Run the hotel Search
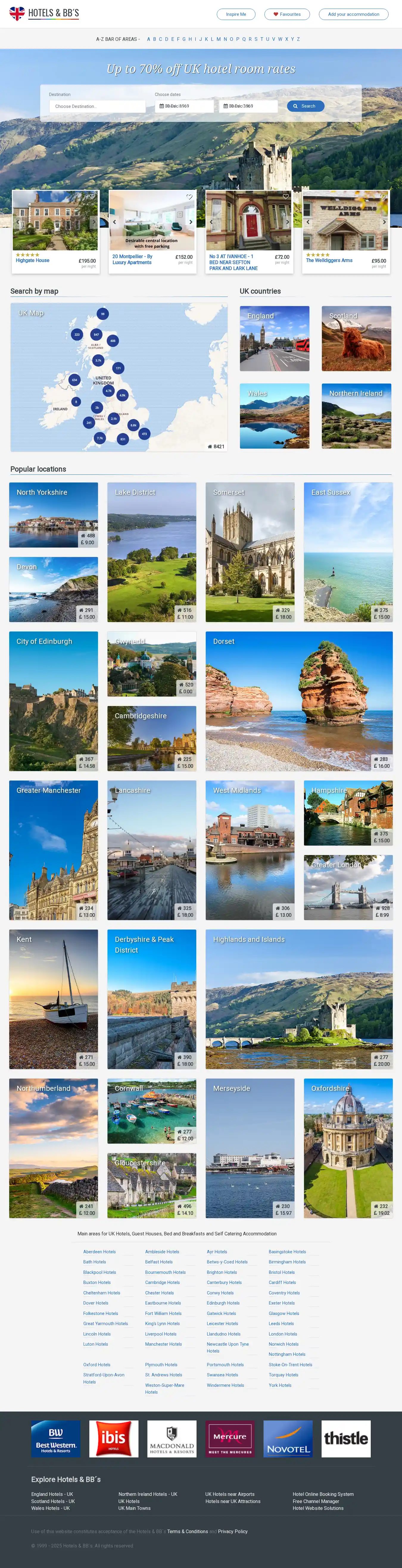This screenshot has width=402, height=1568. (305, 106)
